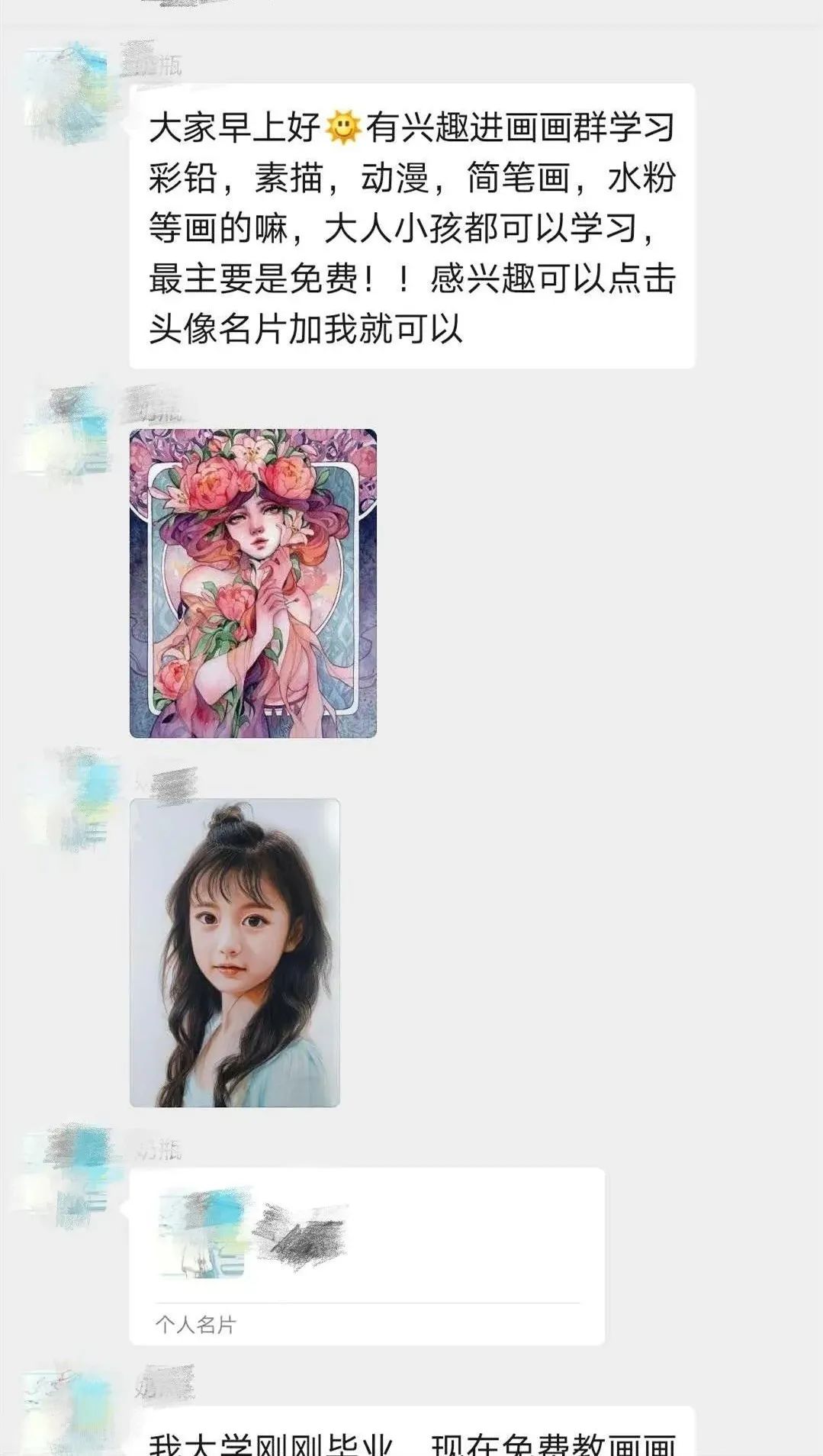Open the shared 个人名片 contact card
Viewport: 823px width, 1456px height.
click(x=367, y=1256)
